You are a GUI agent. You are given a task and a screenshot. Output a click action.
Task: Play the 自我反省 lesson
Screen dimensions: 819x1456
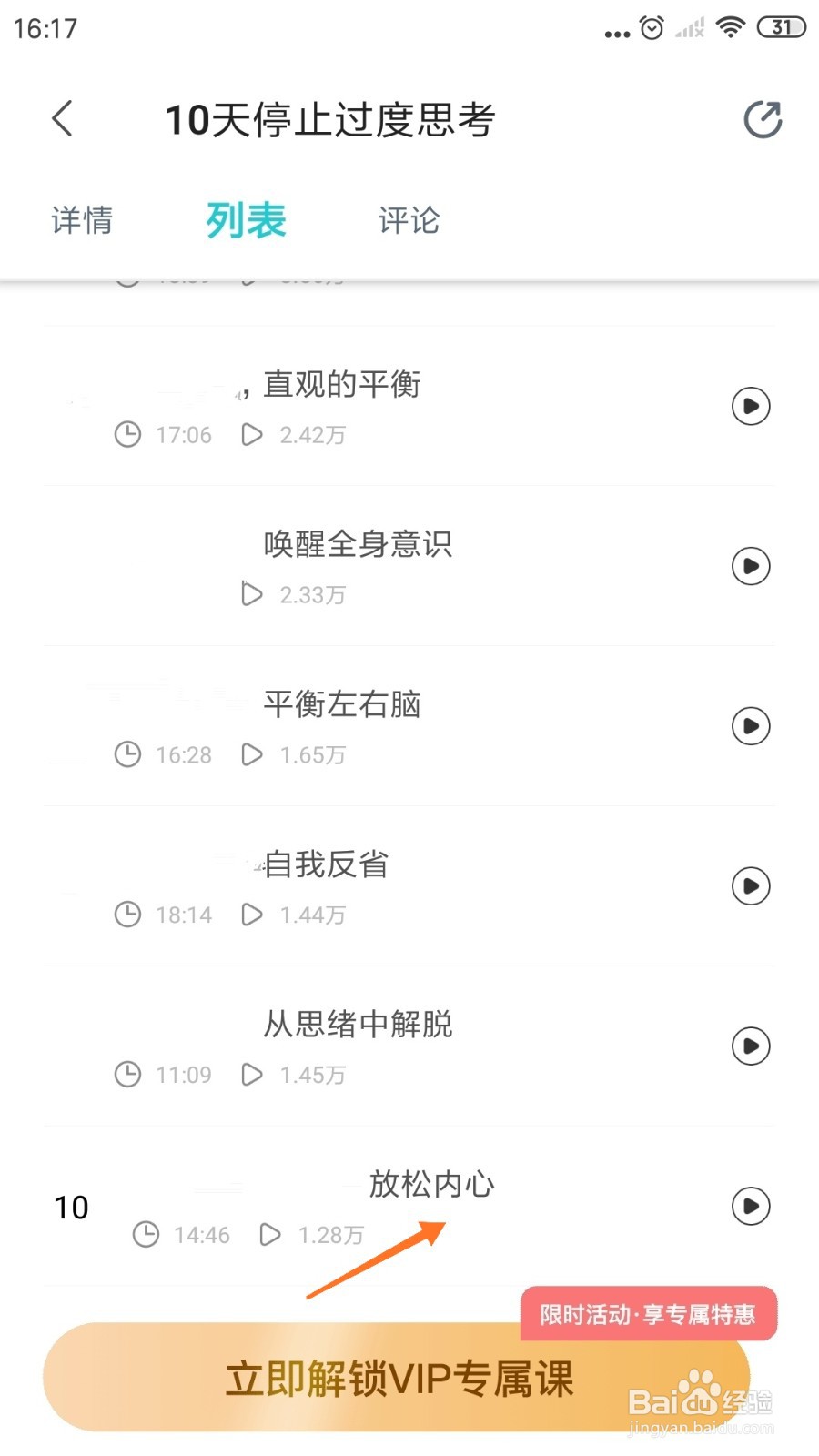[x=751, y=886]
